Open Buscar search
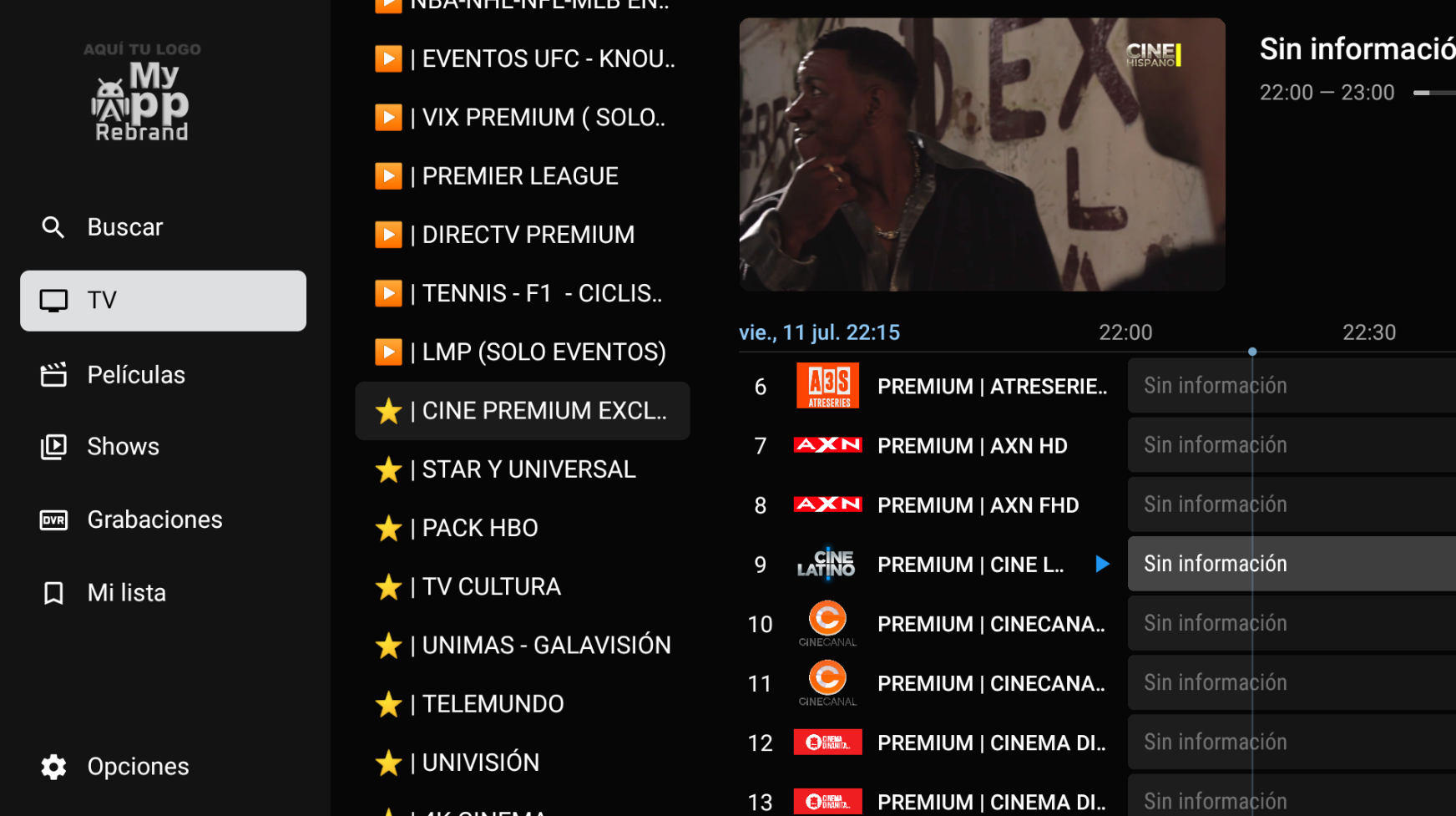Image resolution: width=1456 pixels, height=816 pixels. (125, 227)
